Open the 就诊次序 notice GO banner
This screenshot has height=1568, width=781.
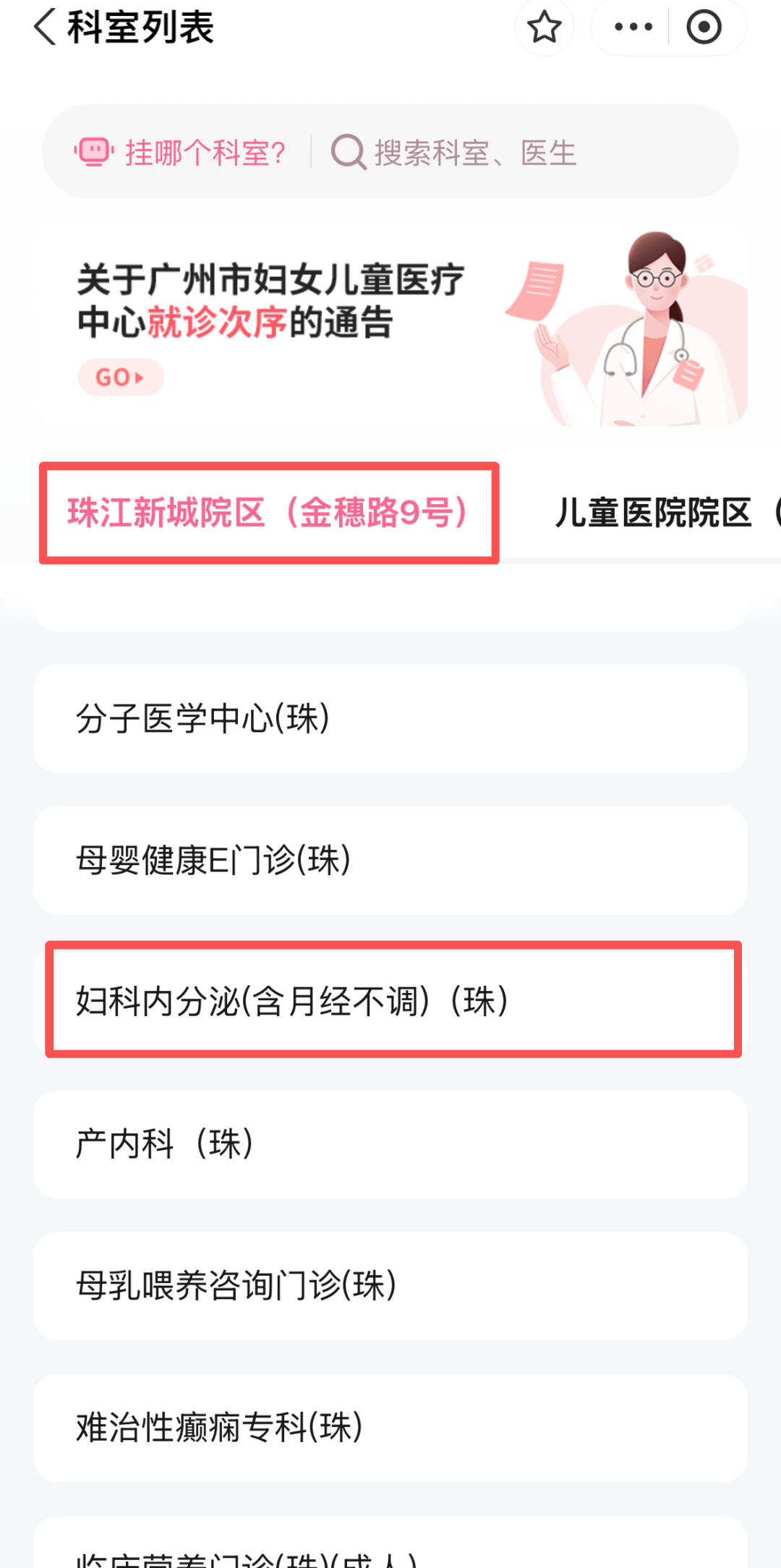121,377
